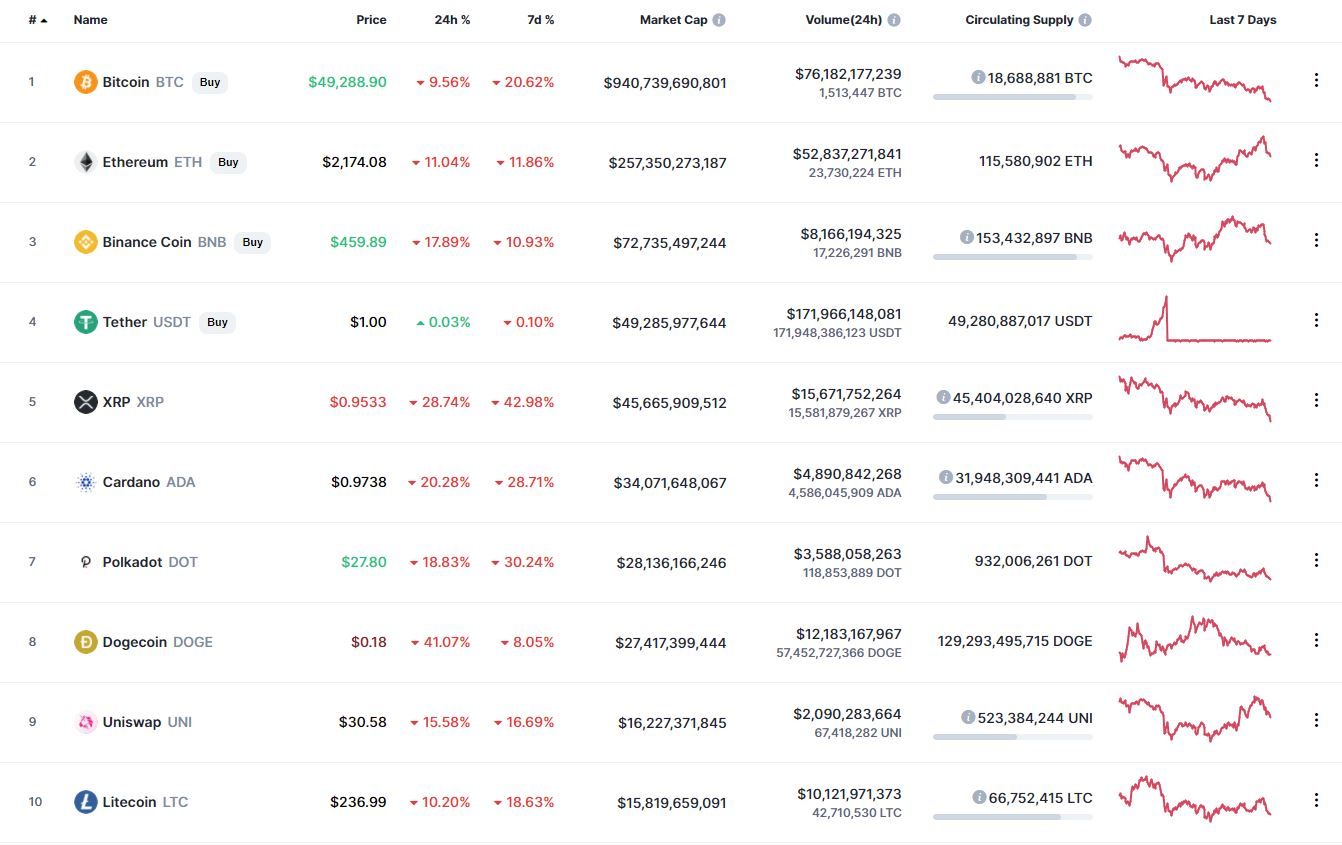Buy Ethereum via its Buy button
Viewport: 1342px width, 845px height.
coord(228,162)
